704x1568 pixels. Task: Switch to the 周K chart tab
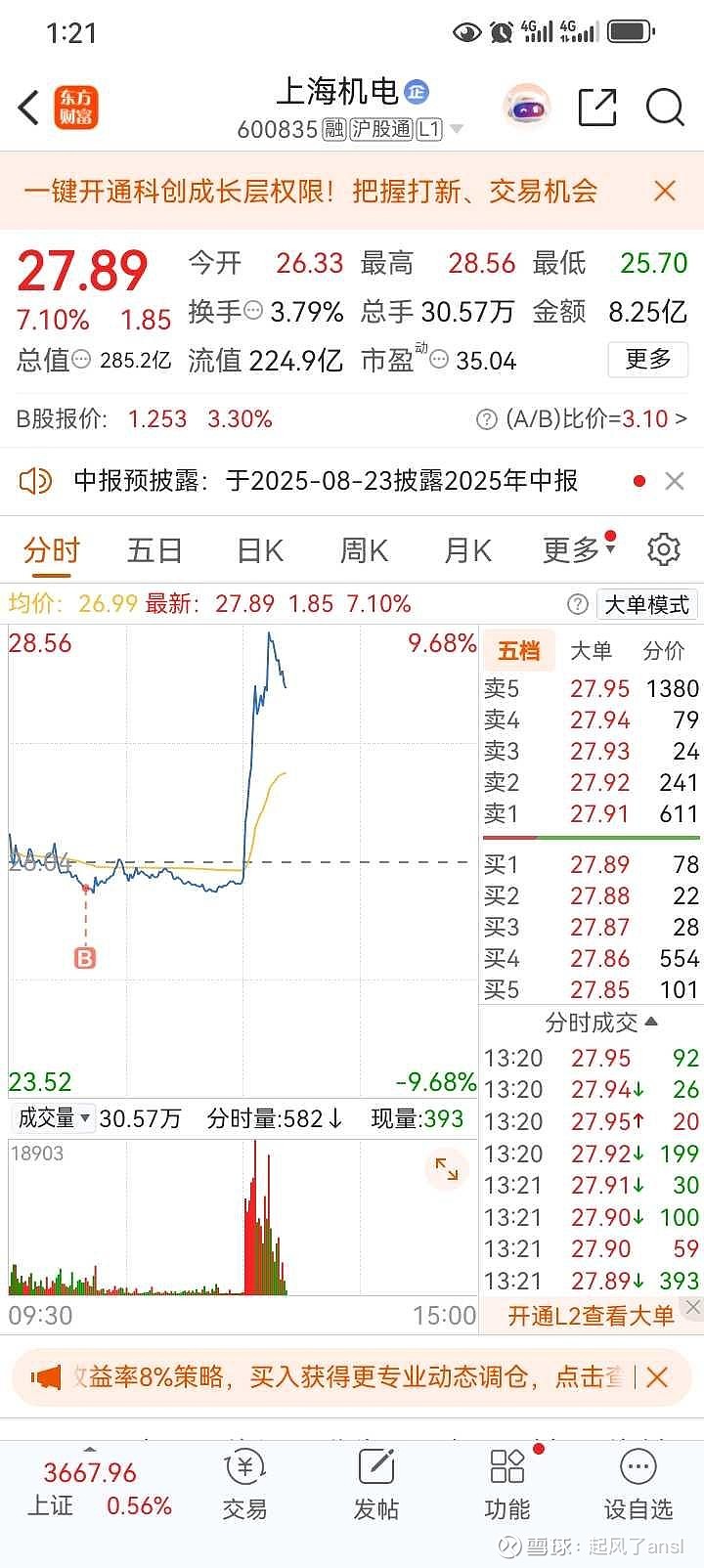pos(364,550)
